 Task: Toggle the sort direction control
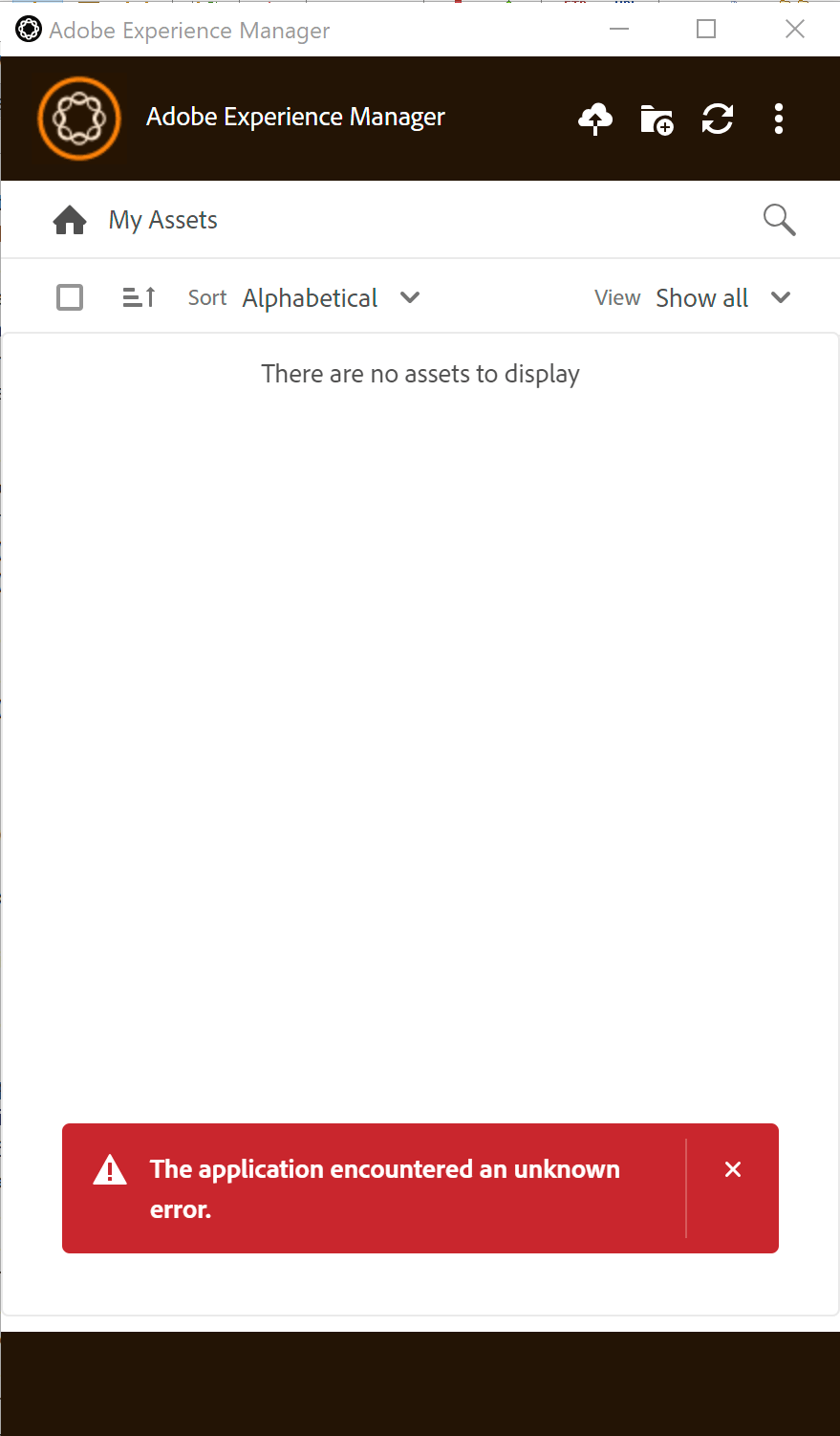point(139,297)
